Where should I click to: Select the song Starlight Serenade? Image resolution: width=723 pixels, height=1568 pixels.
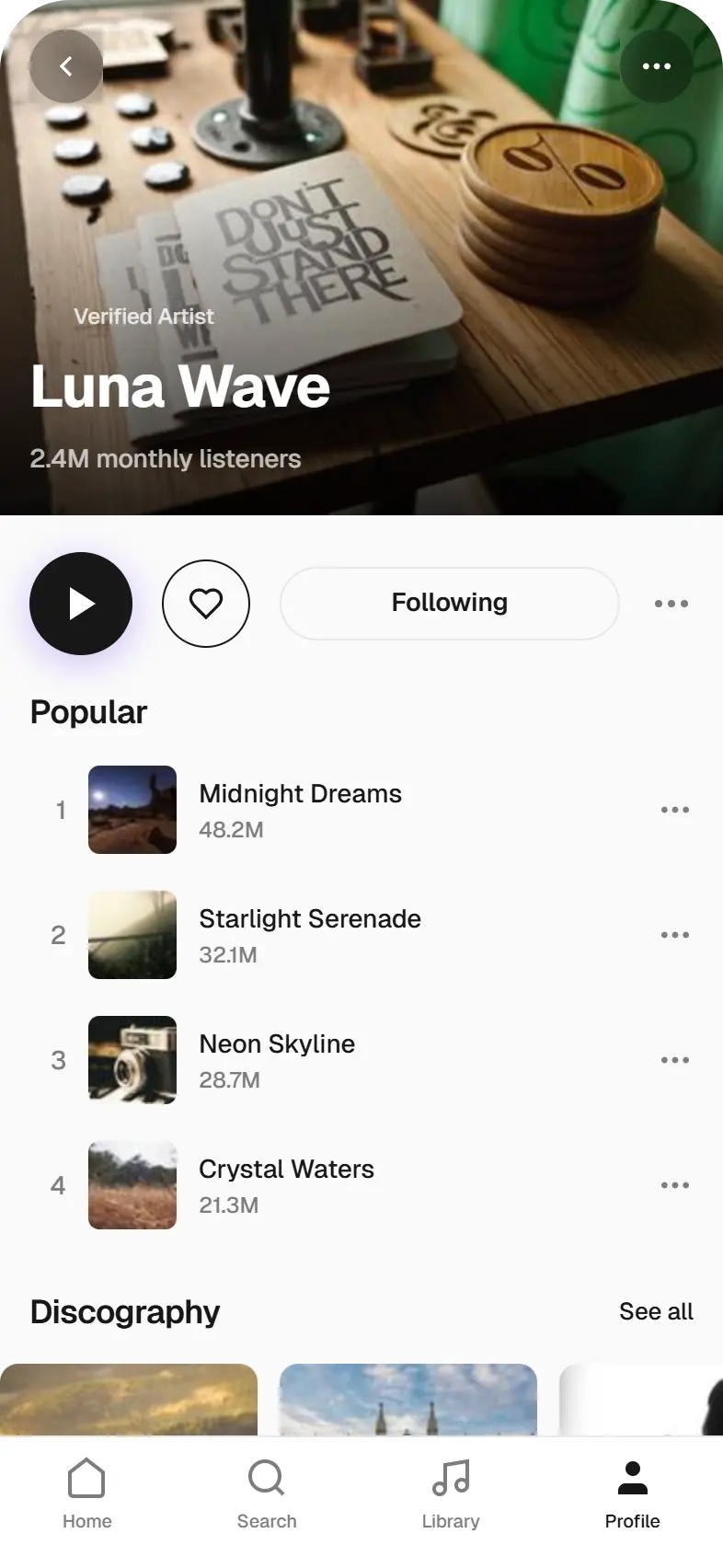[x=309, y=935]
